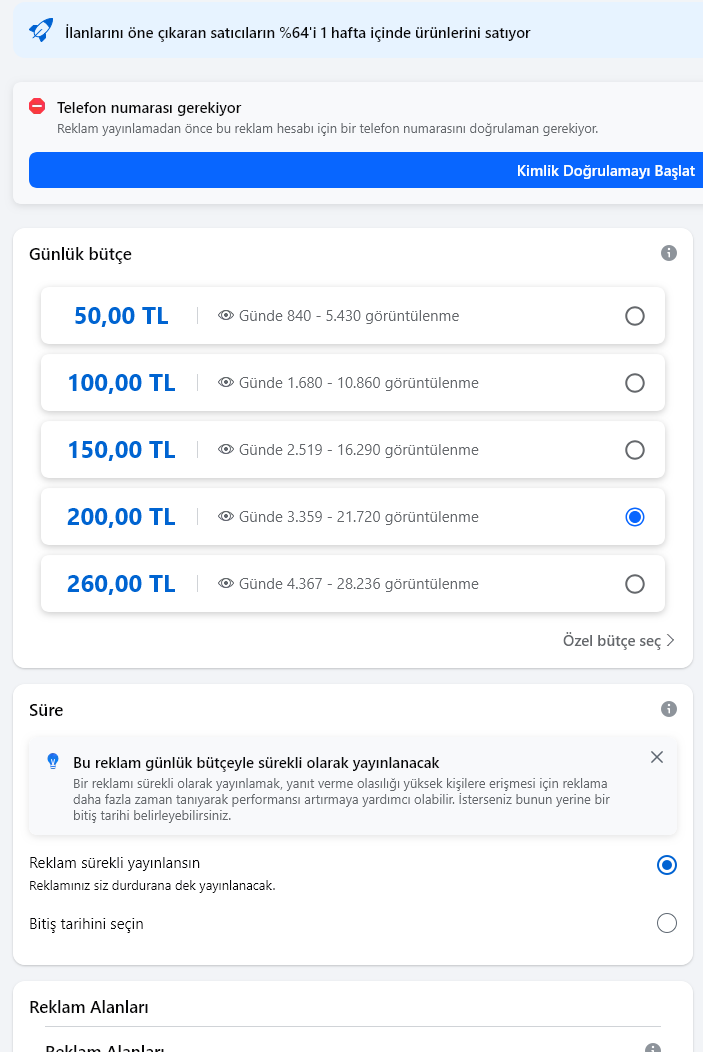Pick the 150,00 TL daily budget
703x1052 pixels.
coord(353,450)
